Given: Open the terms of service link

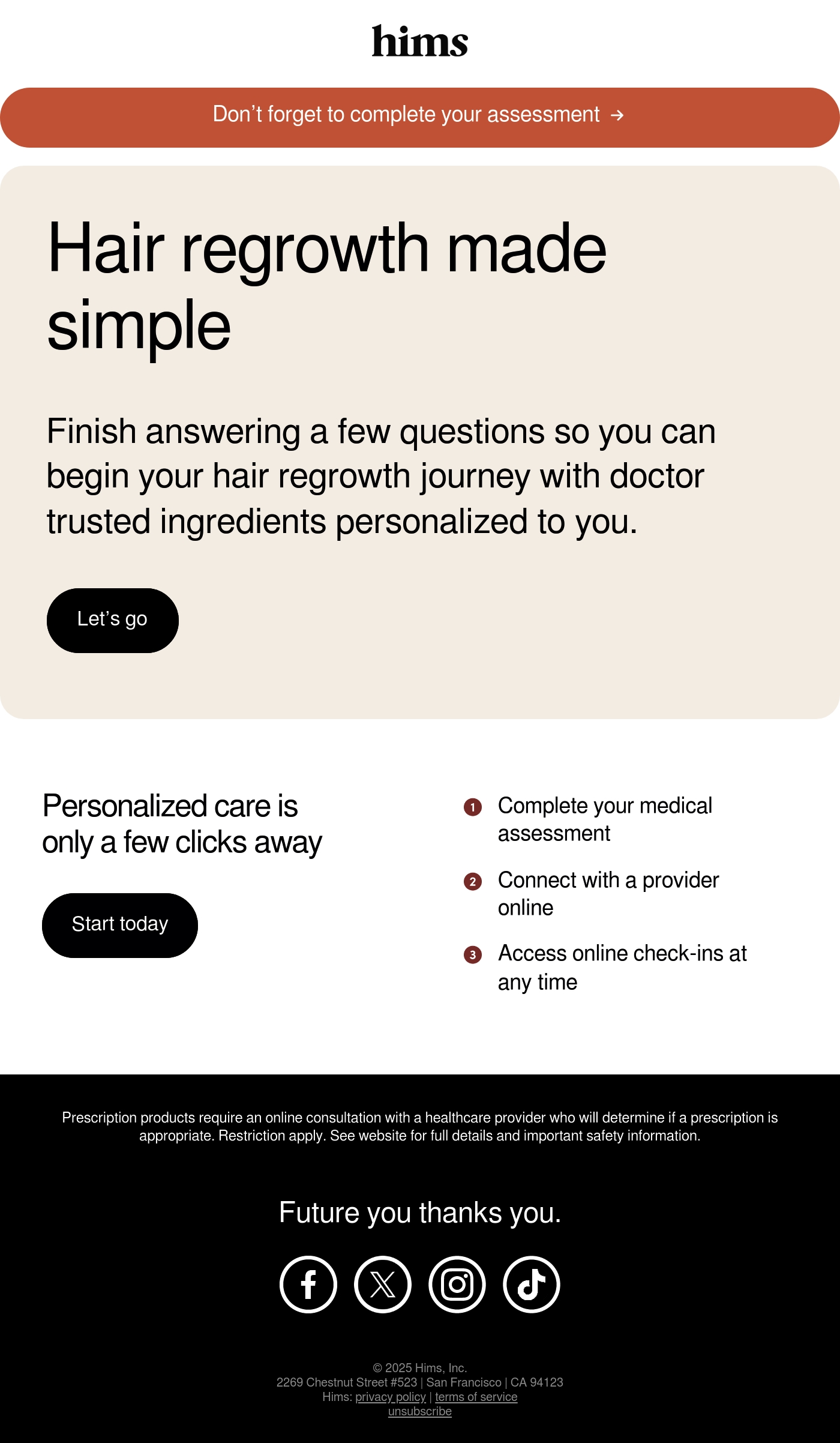Looking at the screenshot, I should click(x=476, y=1397).
